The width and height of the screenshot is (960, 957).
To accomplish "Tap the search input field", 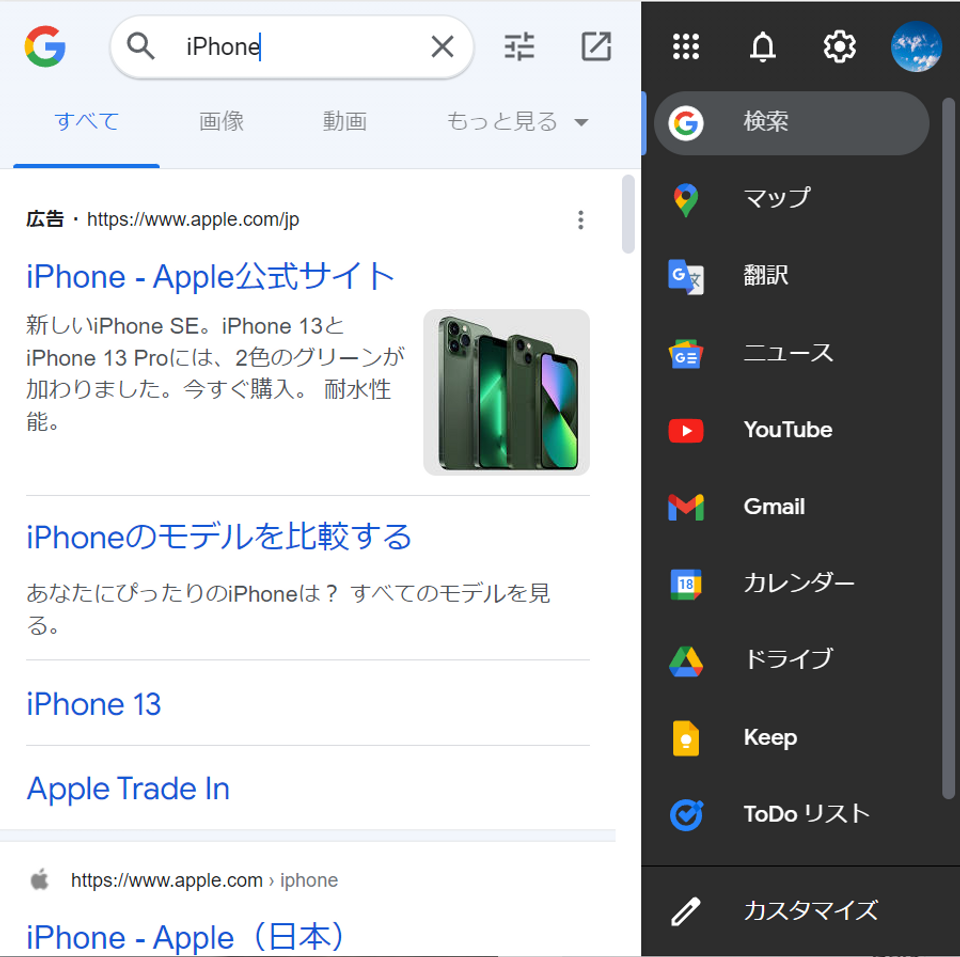I will click(x=300, y=47).
